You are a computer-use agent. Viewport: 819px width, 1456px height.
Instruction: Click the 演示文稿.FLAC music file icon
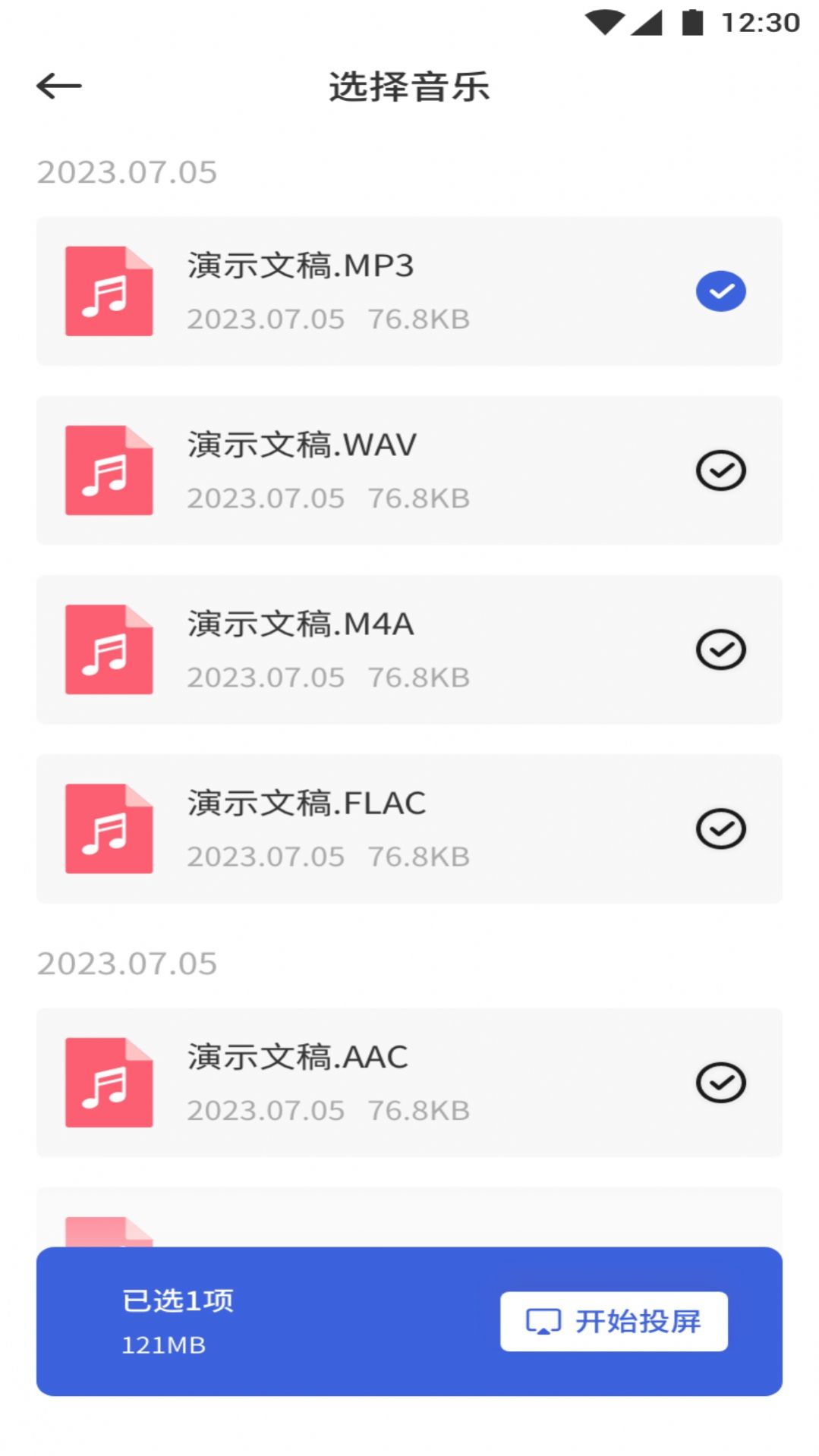pyautogui.click(x=109, y=829)
